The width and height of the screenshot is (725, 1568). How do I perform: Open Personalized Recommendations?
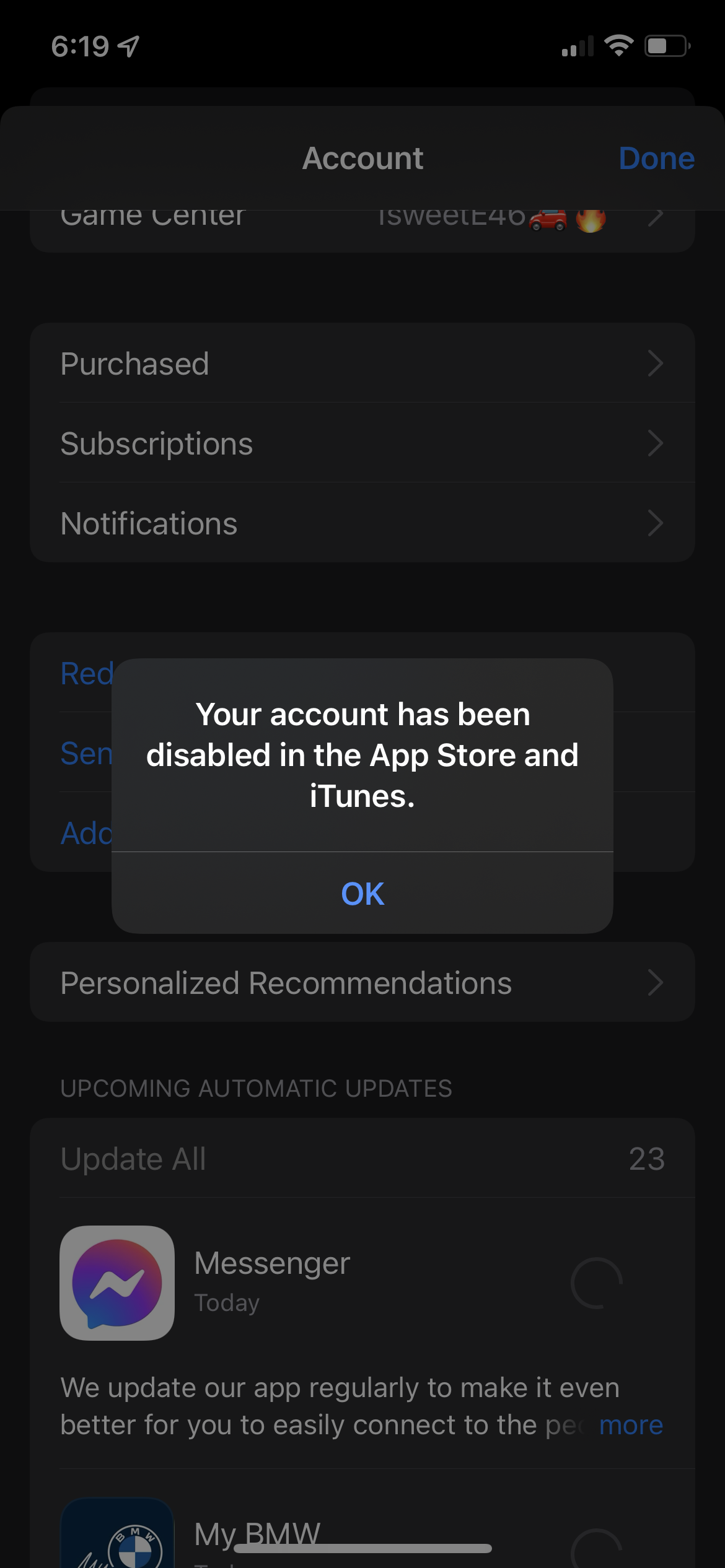click(x=362, y=982)
